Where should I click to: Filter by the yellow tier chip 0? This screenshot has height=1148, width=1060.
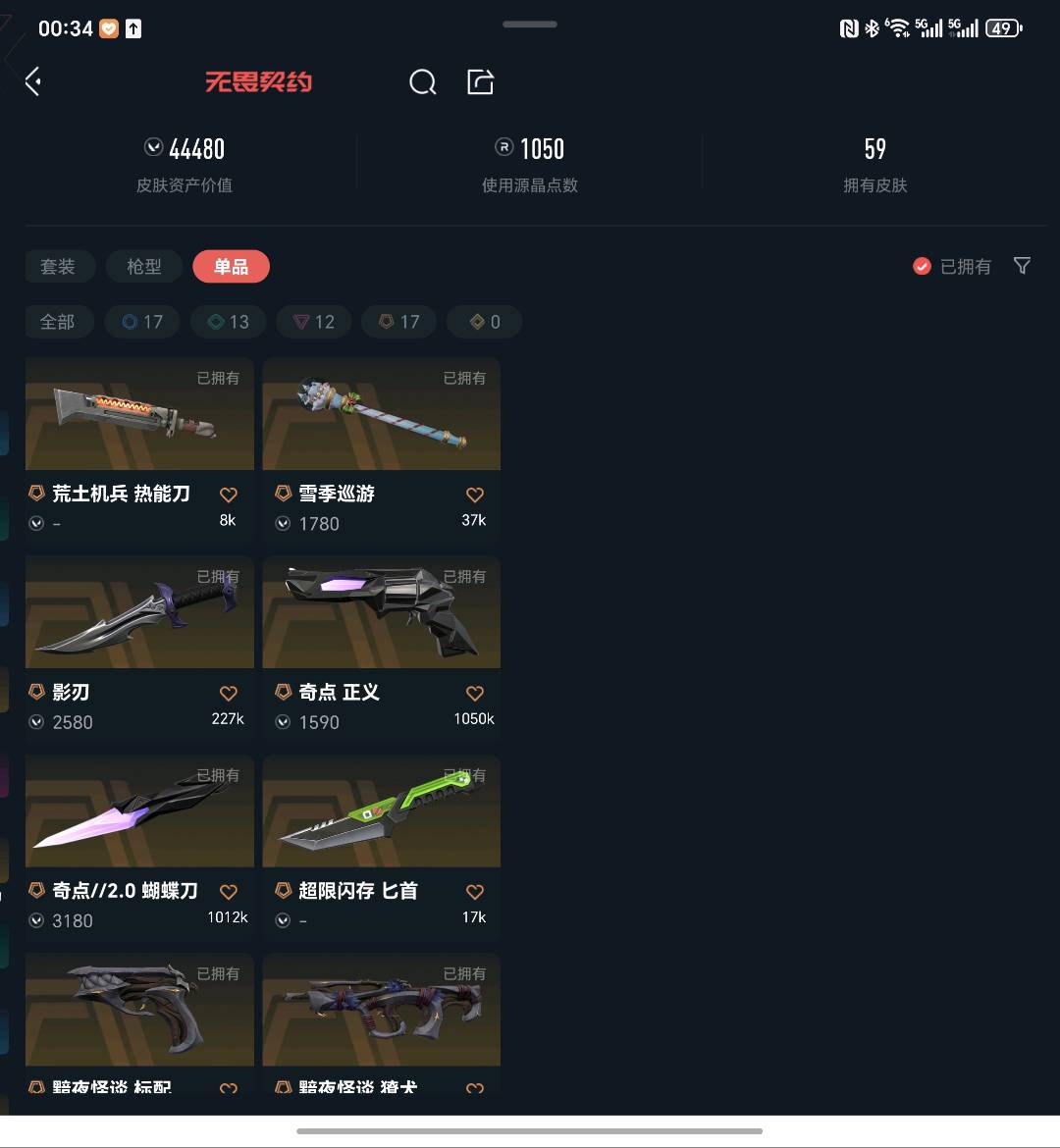pyautogui.click(x=484, y=322)
